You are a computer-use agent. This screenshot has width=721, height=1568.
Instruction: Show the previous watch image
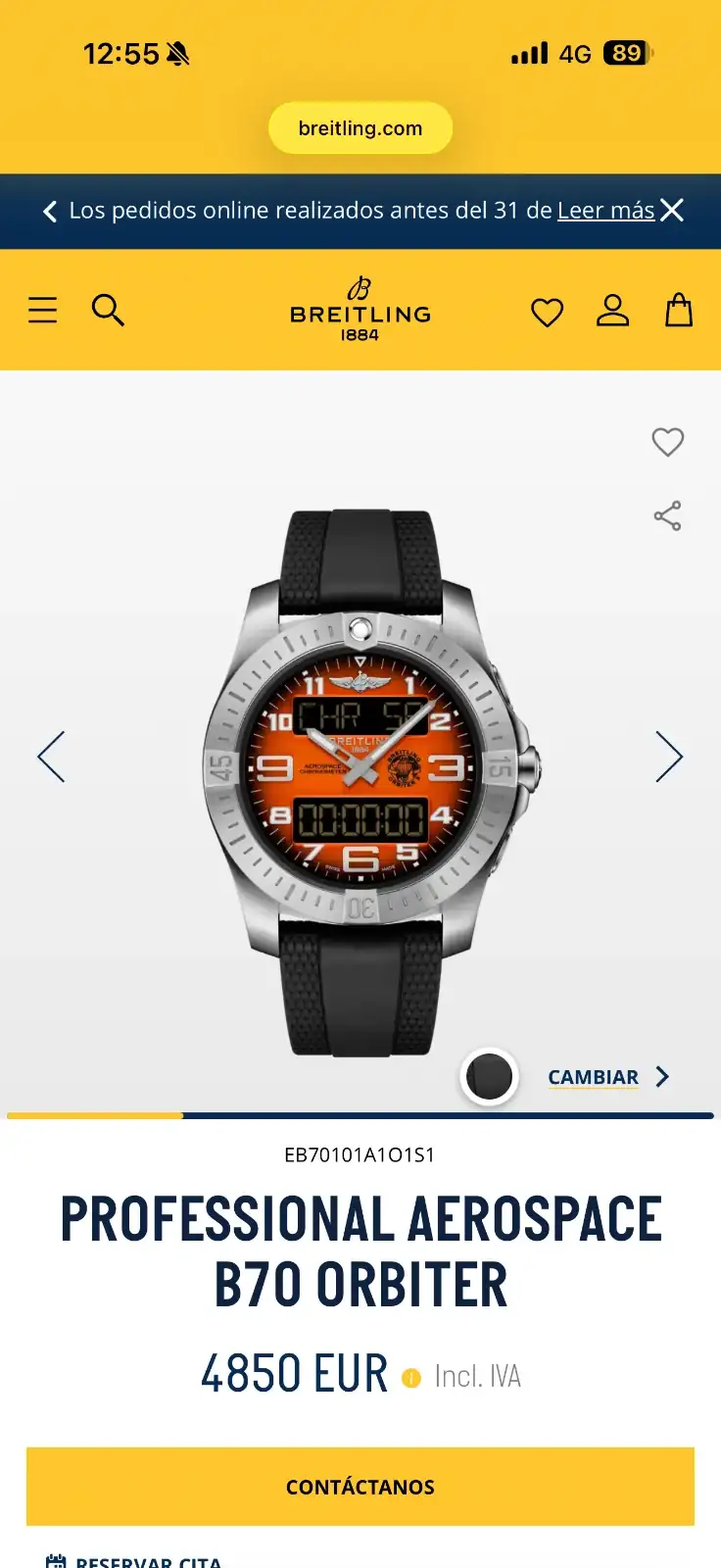click(51, 757)
